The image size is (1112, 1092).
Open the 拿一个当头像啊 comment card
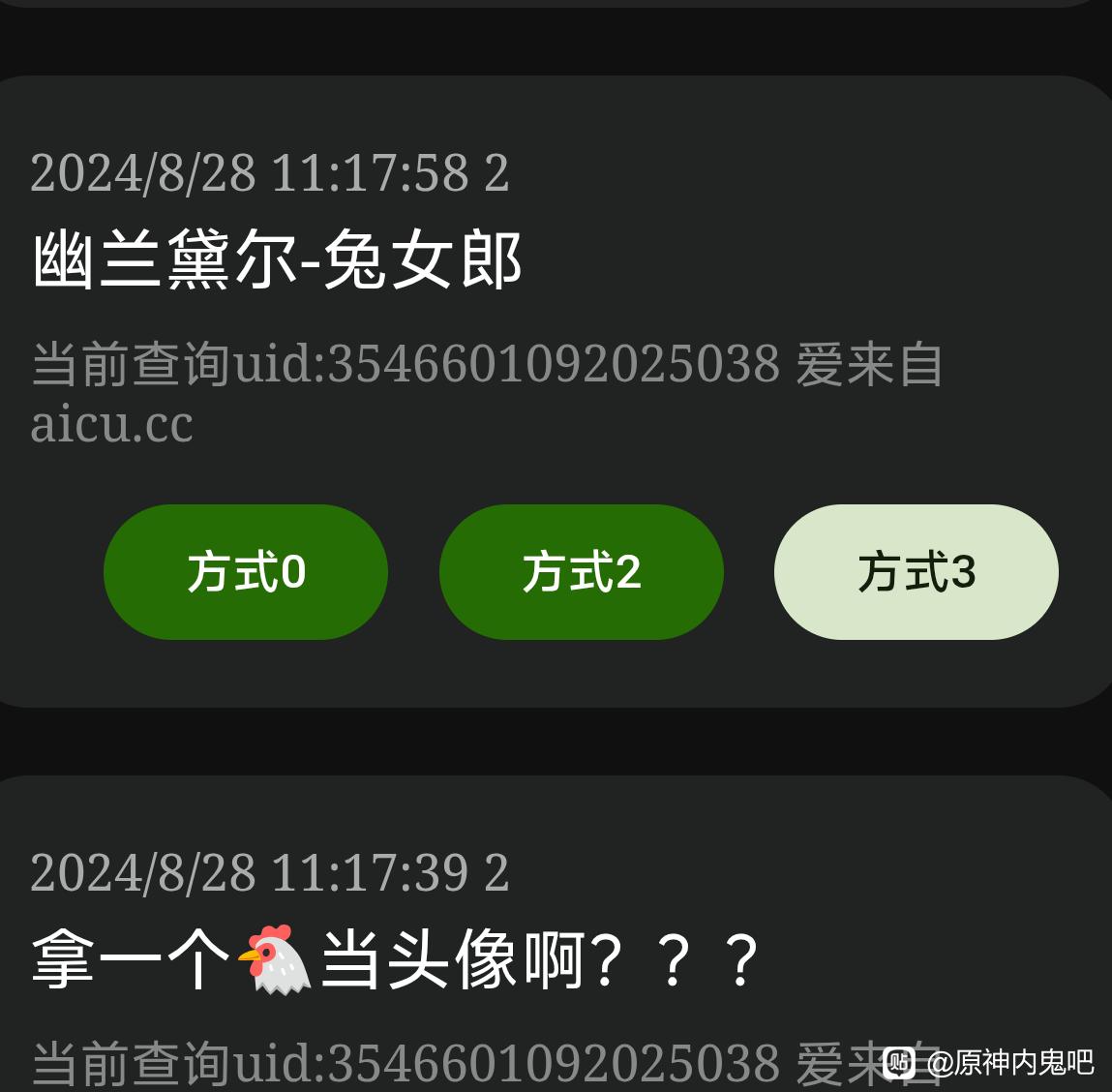[x=556, y=934]
